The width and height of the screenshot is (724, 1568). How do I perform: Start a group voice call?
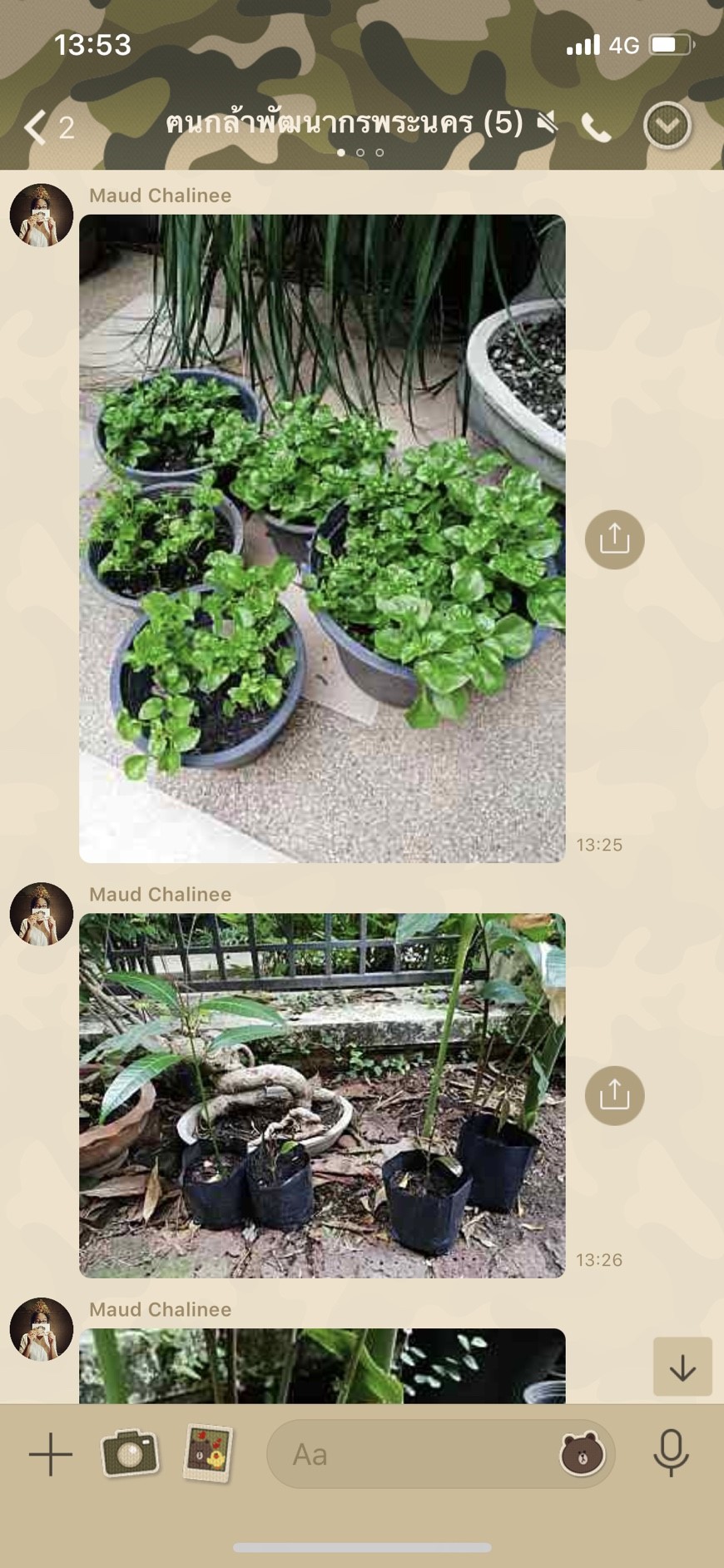[596, 127]
